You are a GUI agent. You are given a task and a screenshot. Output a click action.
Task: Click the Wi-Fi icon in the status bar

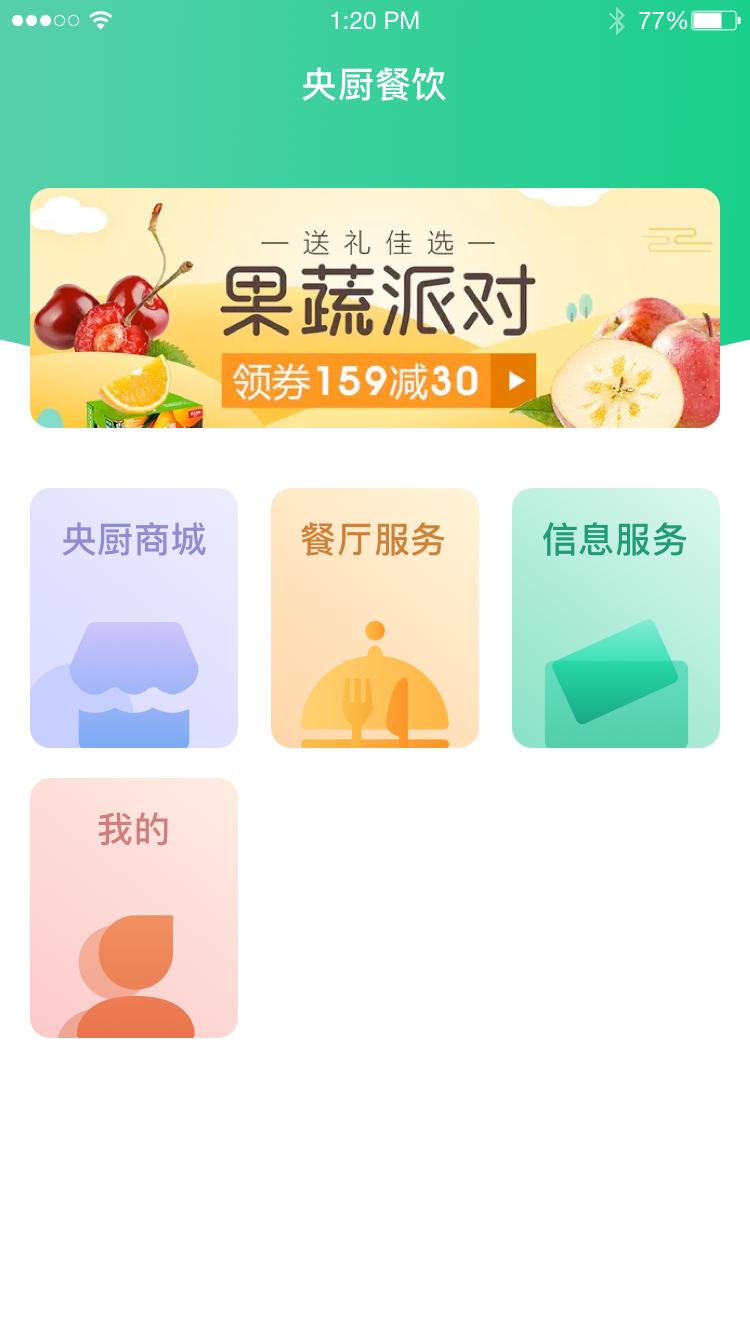(x=100, y=17)
